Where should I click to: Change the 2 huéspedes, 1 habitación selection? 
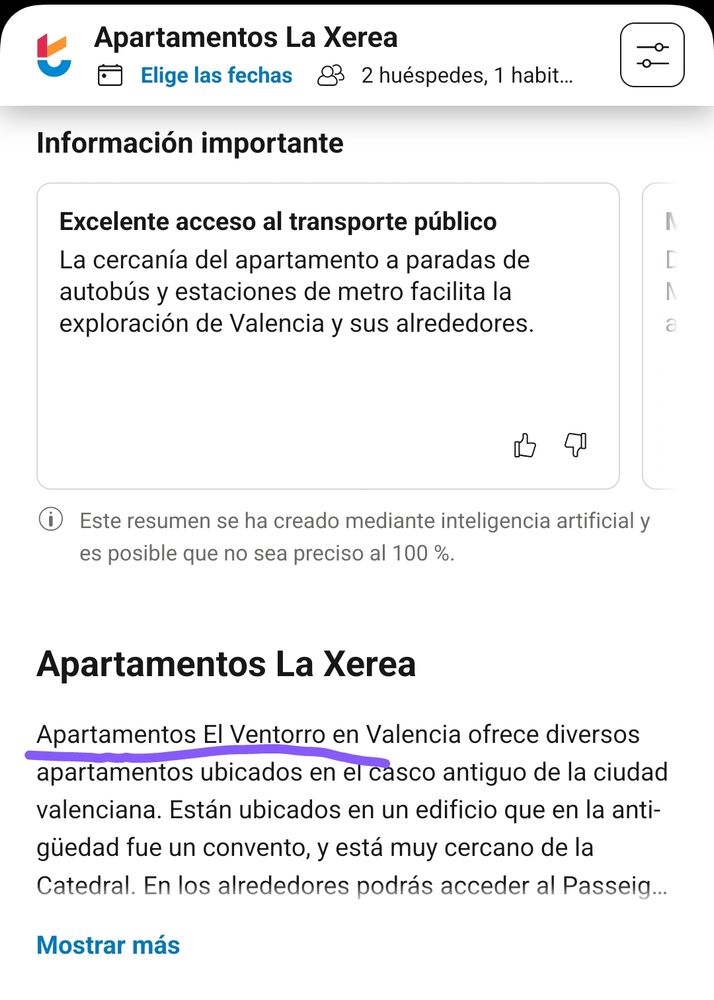pos(467,75)
